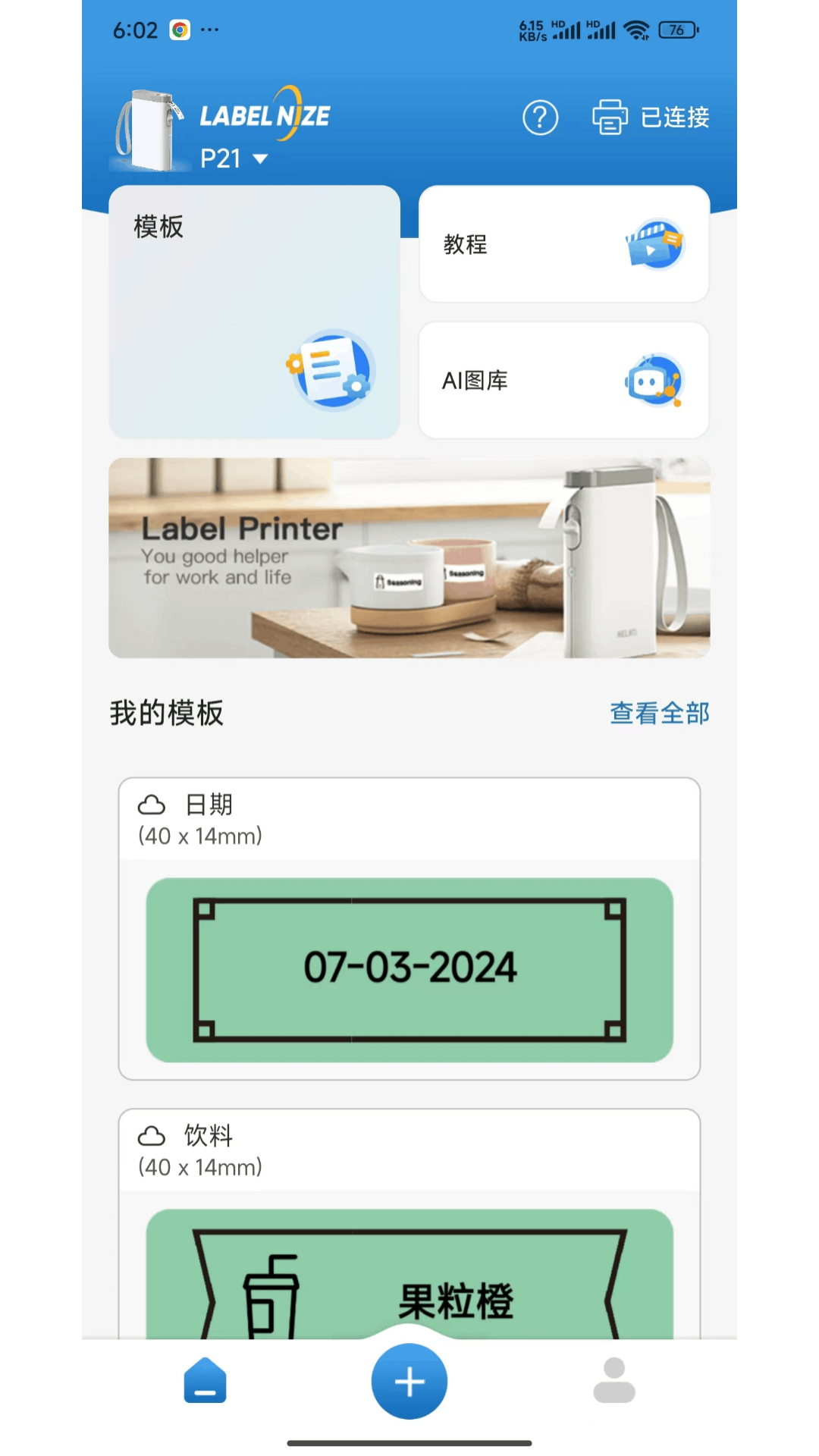
Task: Select the home tab in bottom bar
Action: (x=203, y=1380)
